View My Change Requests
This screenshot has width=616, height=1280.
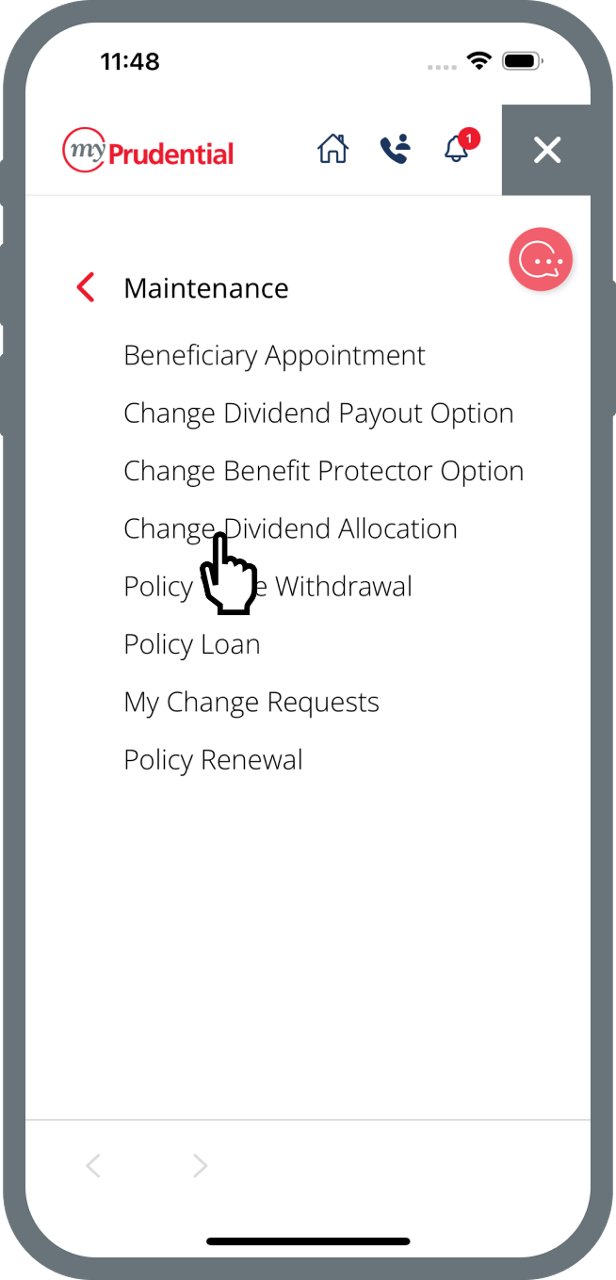point(251,703)
